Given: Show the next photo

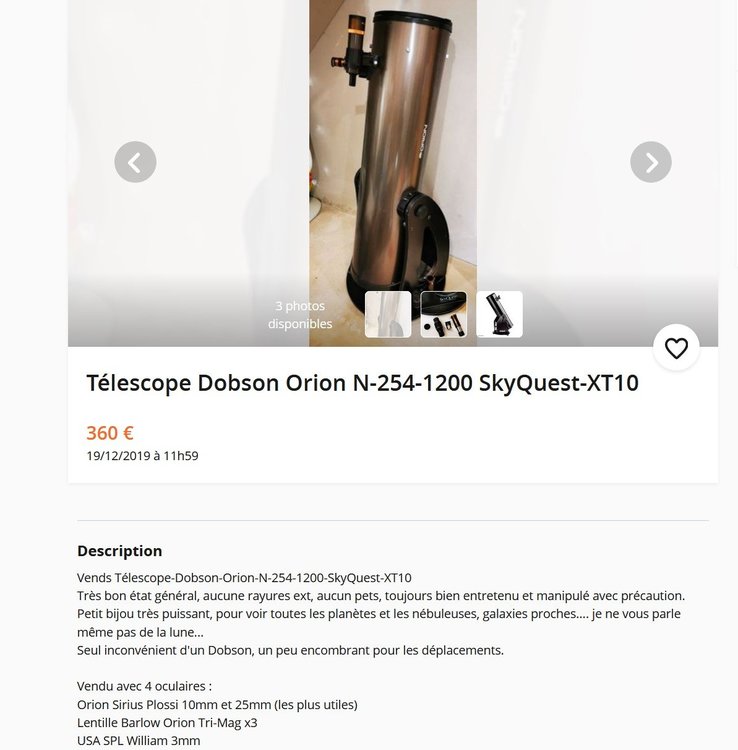Looking at the screenshot, I should (x=651, y=162).
